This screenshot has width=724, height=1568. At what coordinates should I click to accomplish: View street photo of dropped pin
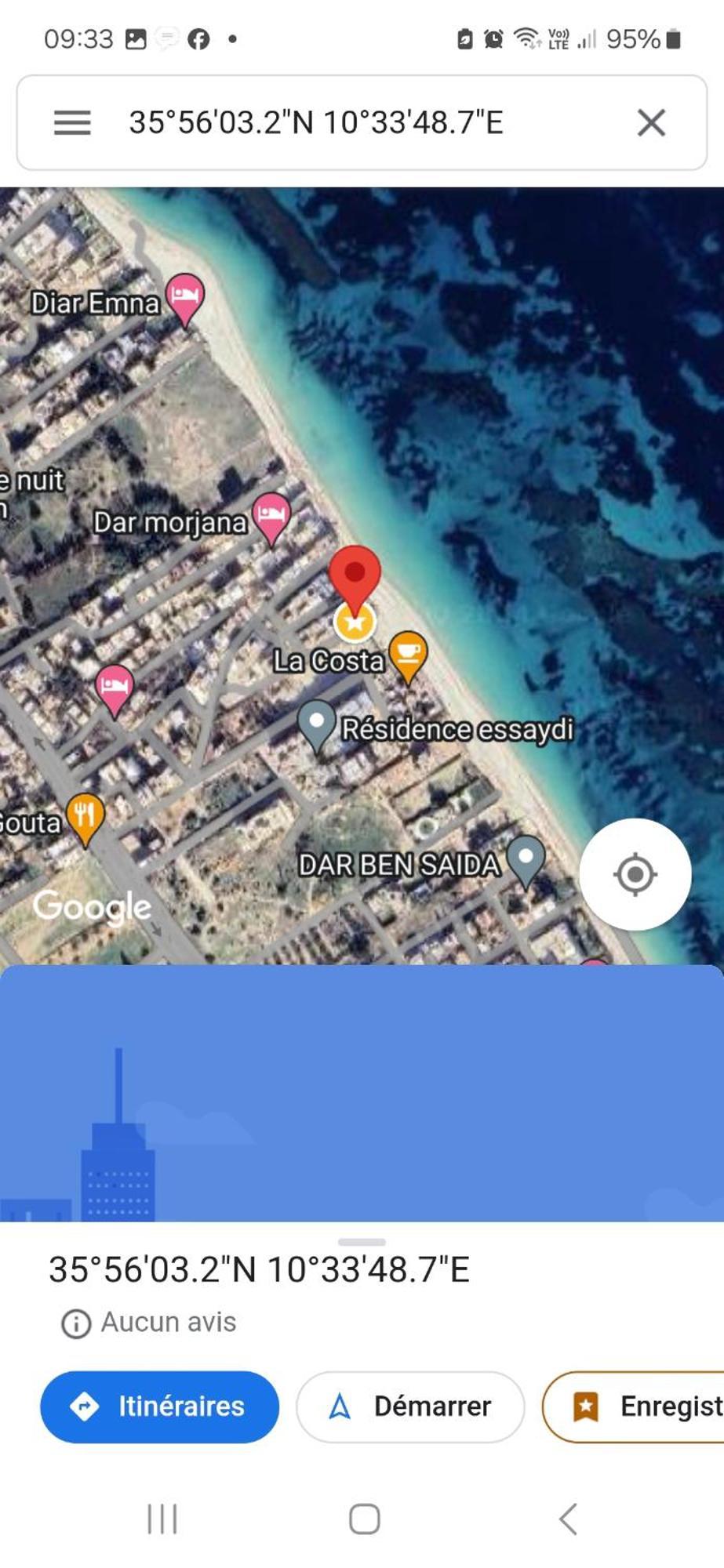[362, 1093]
